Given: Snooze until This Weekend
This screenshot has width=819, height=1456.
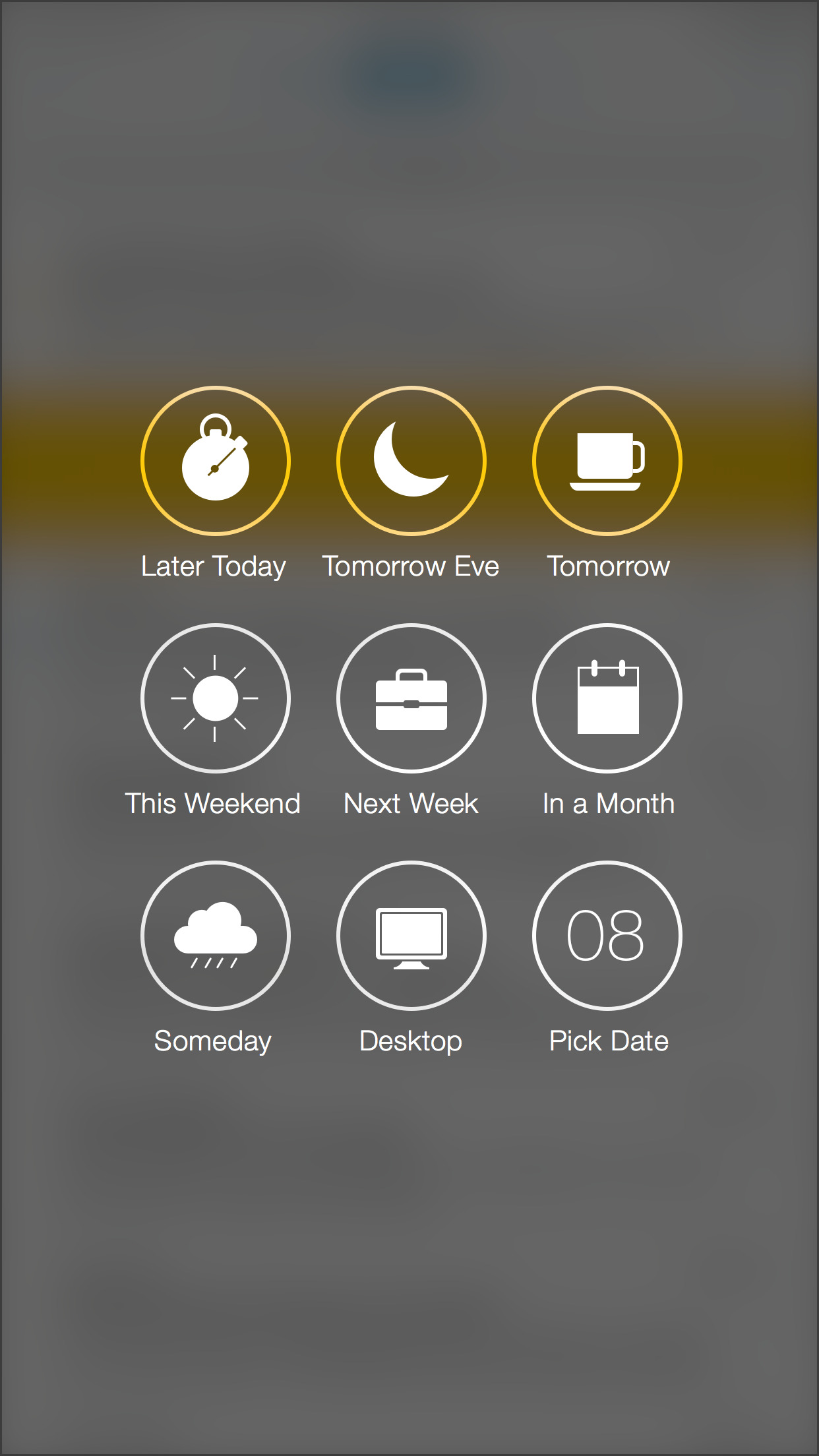Looking at the screenshot, I should point(215,698).
